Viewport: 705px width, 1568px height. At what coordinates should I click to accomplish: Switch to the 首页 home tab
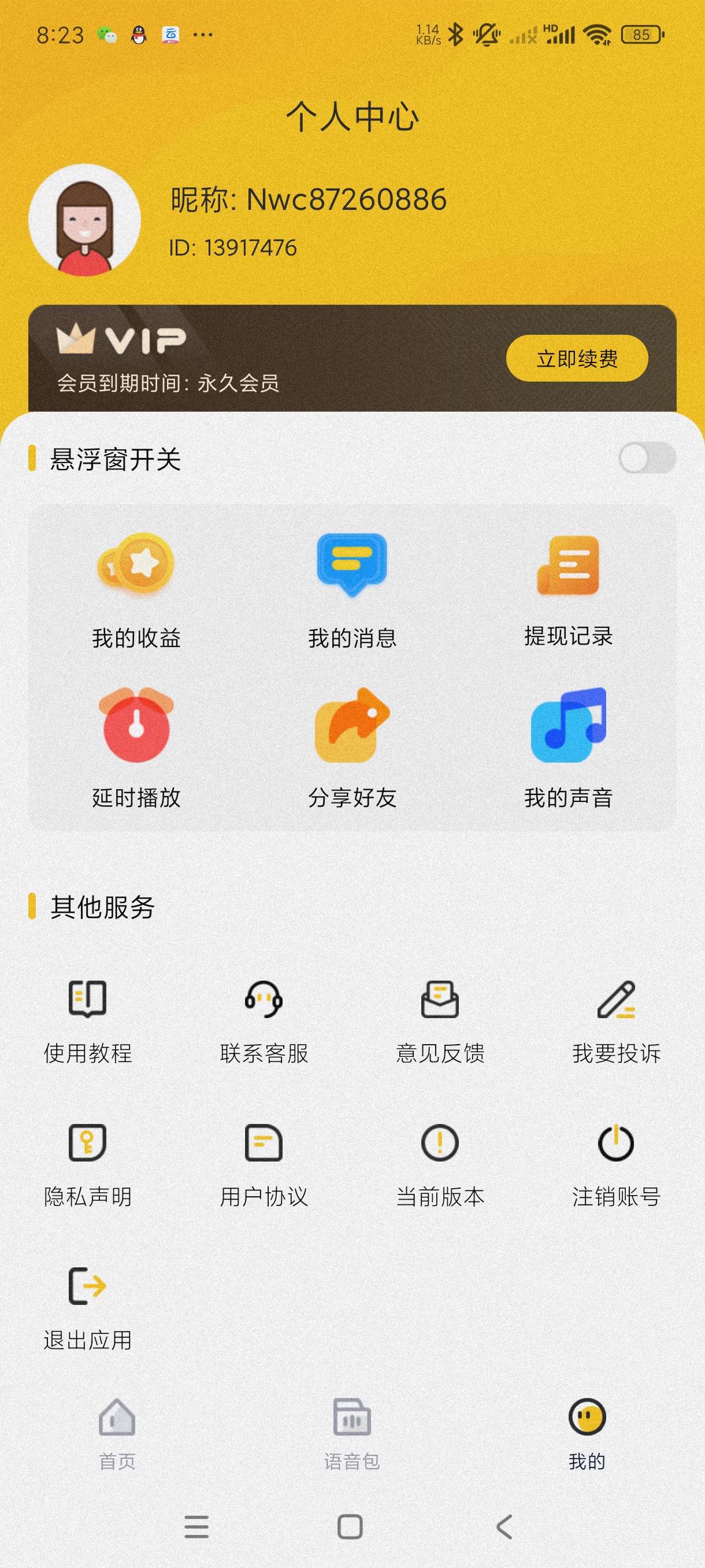click(x=117, y=1433)
